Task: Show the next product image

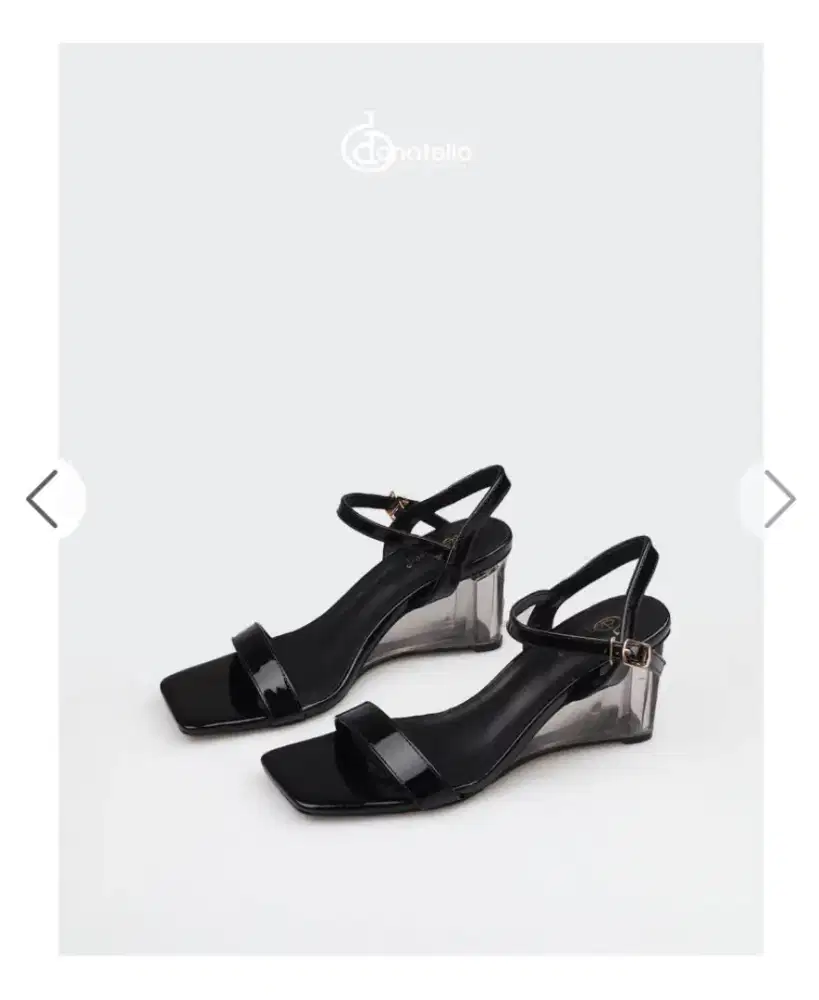Action: point(778,498)
